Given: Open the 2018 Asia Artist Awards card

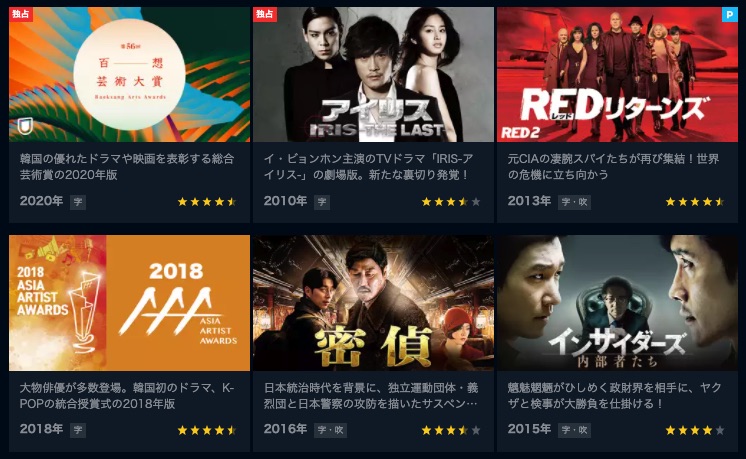Looking at the screenshot, I should 129,303.
